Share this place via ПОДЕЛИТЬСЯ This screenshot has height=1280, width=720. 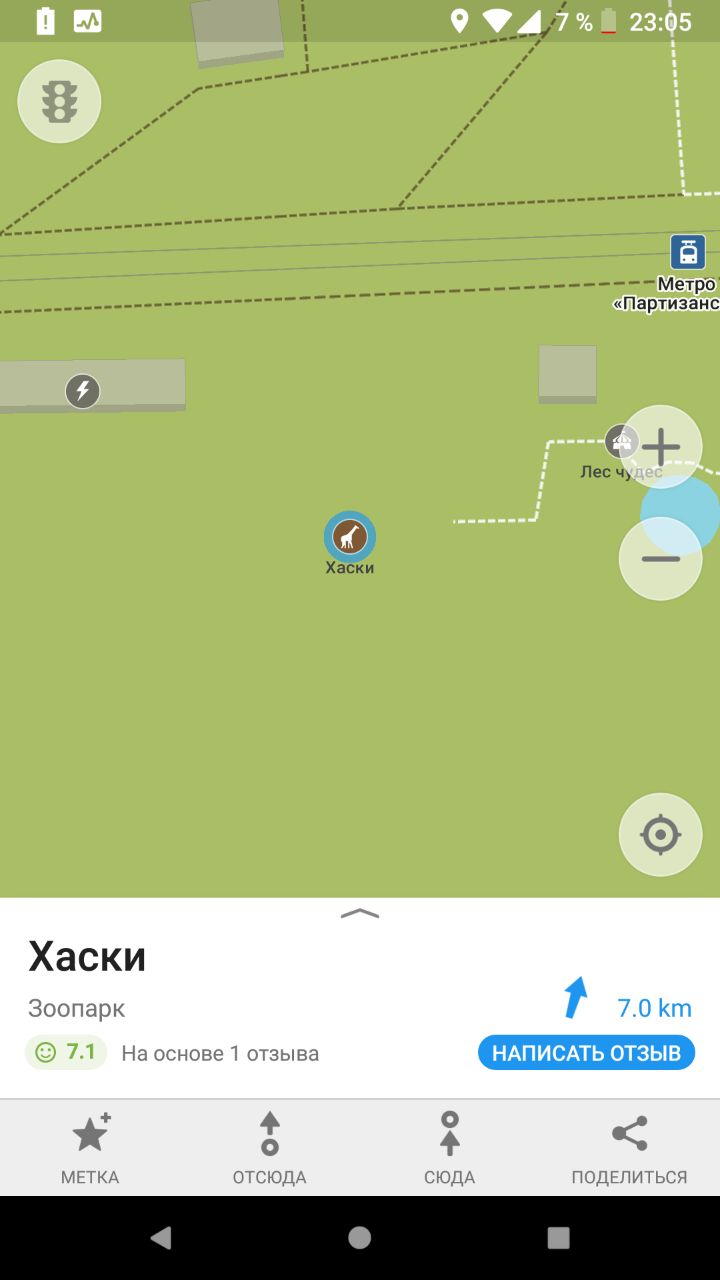[x=630, y=1148]
